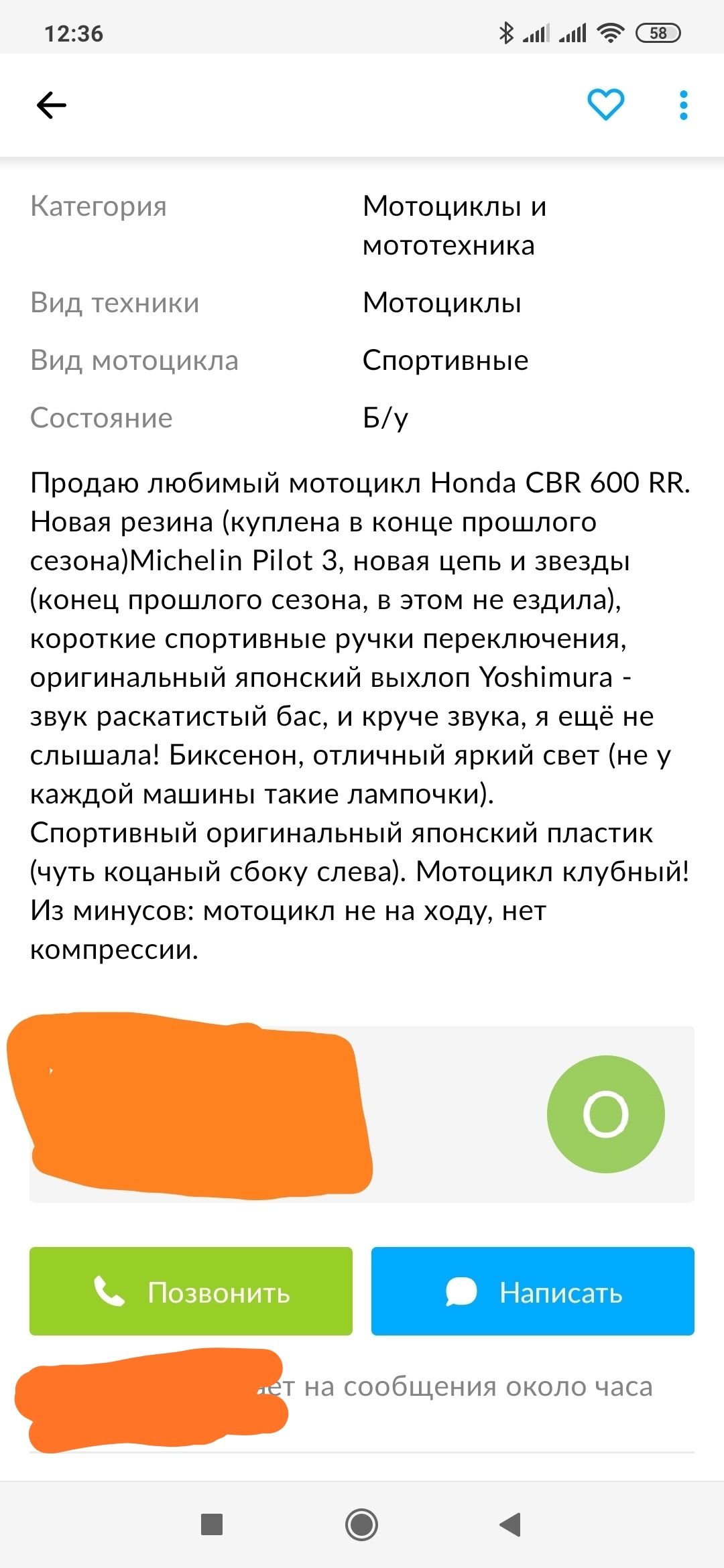Go back using the top-left arrow
Image resolution: width=724 pixels, height=1568 pixels.
(52, 105)
